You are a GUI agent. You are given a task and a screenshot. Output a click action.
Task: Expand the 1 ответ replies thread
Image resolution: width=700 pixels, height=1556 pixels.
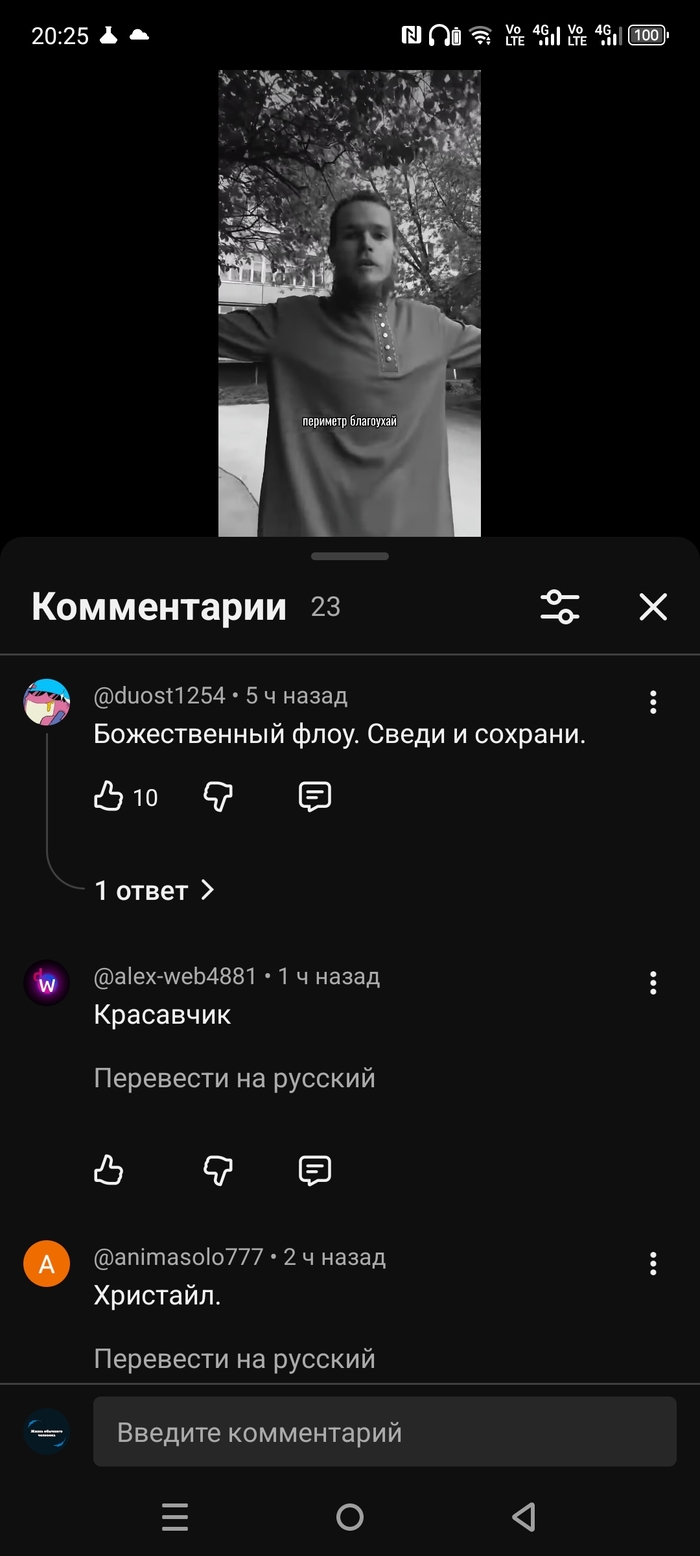[154, 890]
